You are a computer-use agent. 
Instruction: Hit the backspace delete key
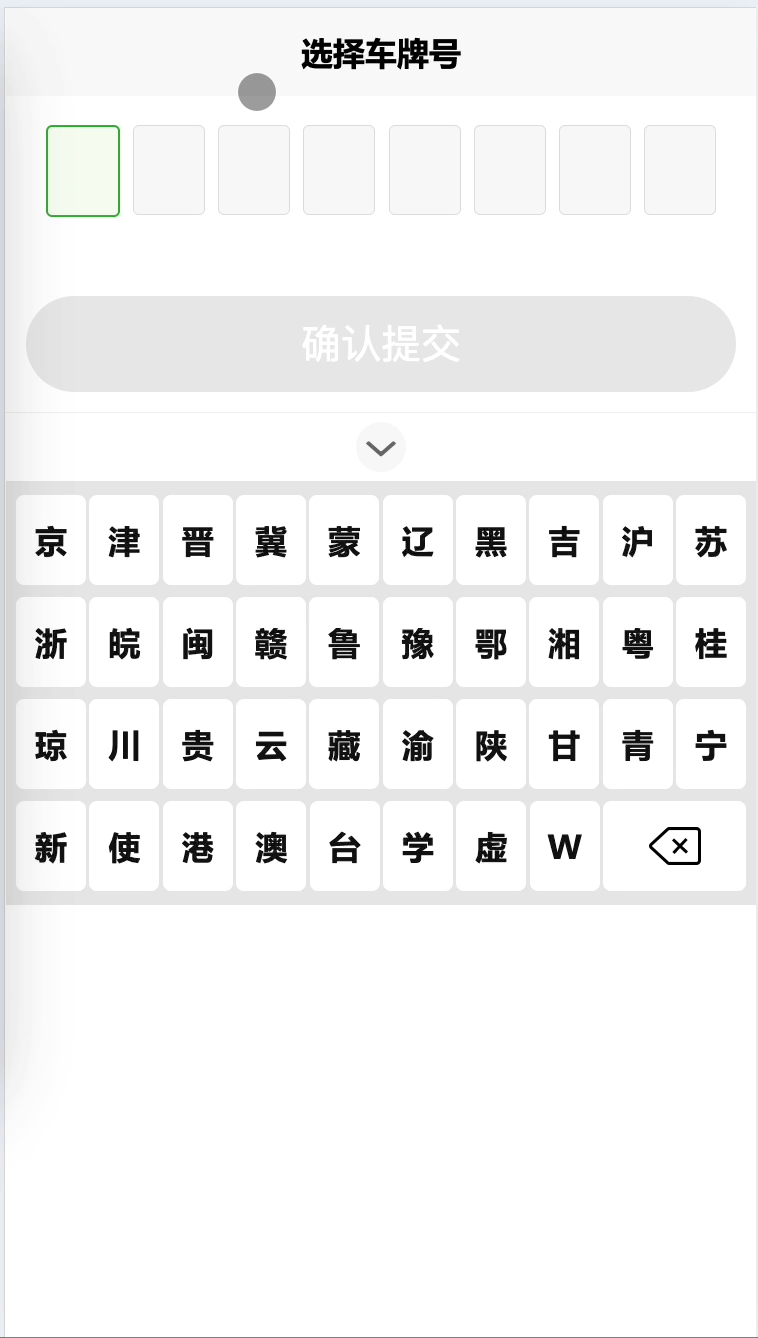tap(675, 846)
